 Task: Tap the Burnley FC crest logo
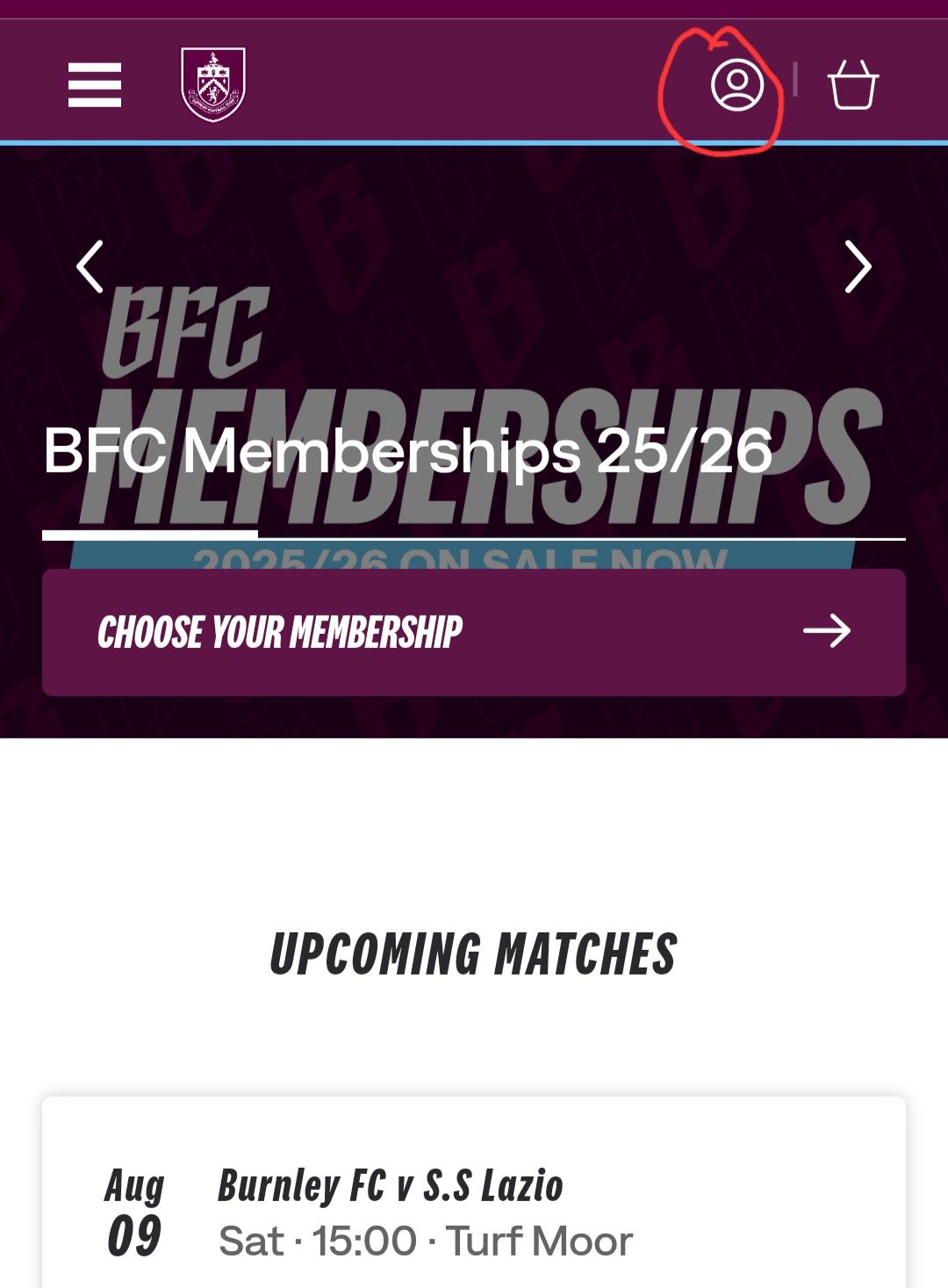coord(213,84)
